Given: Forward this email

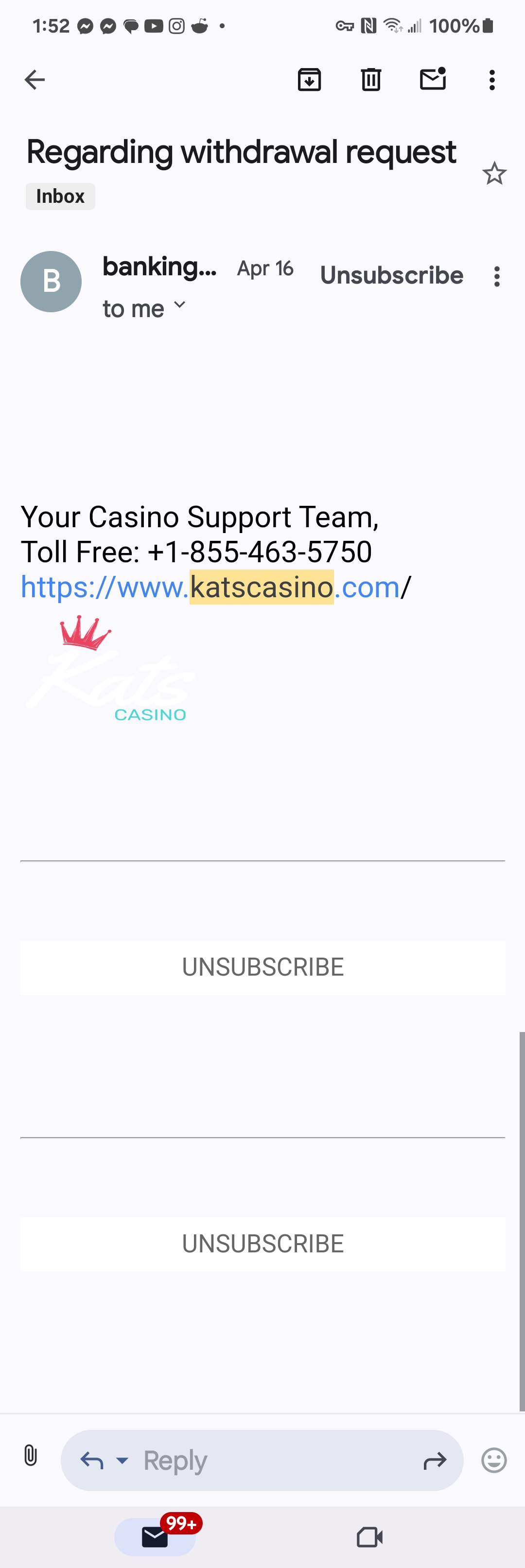Looking at the screenshot, I should [x=435, y=1460].
